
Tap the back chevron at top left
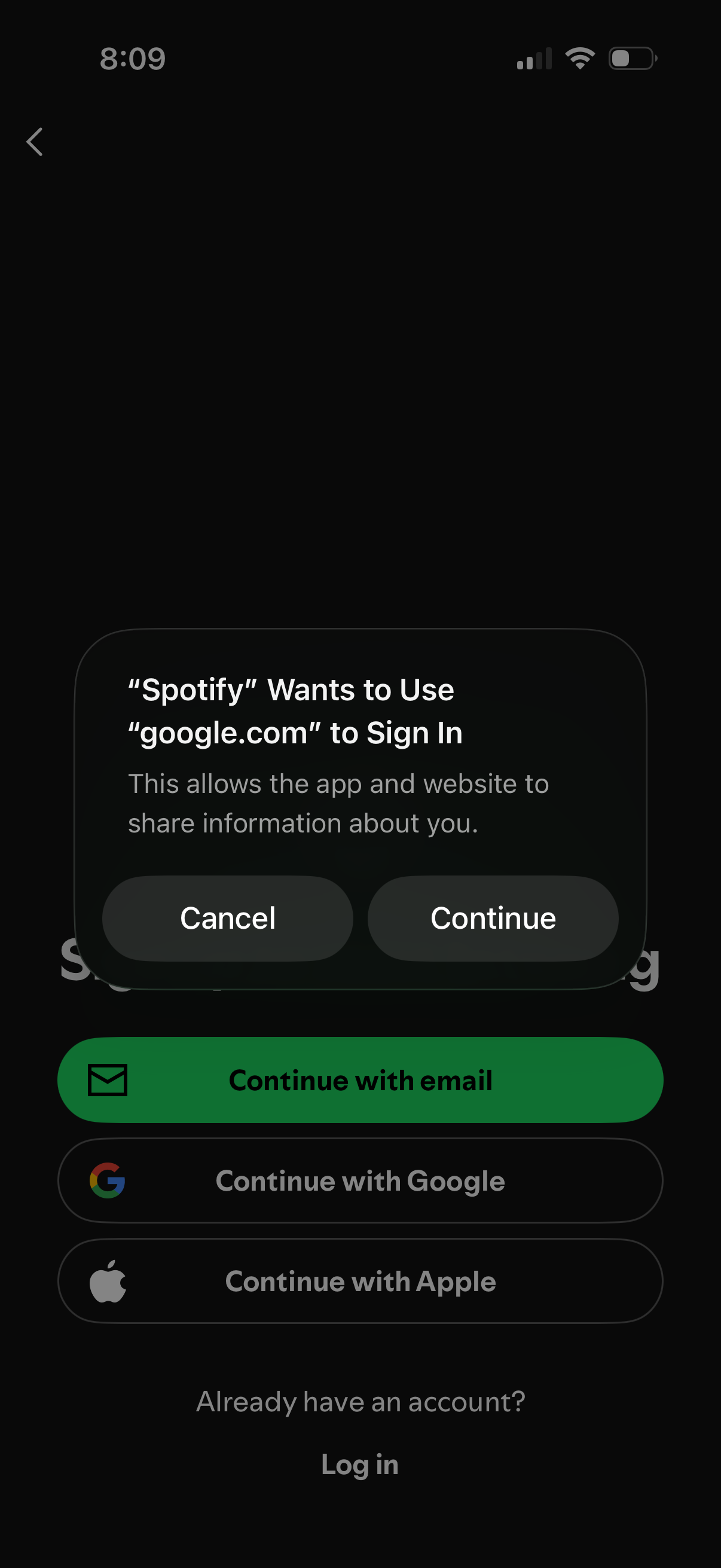(x=35, y=142)
